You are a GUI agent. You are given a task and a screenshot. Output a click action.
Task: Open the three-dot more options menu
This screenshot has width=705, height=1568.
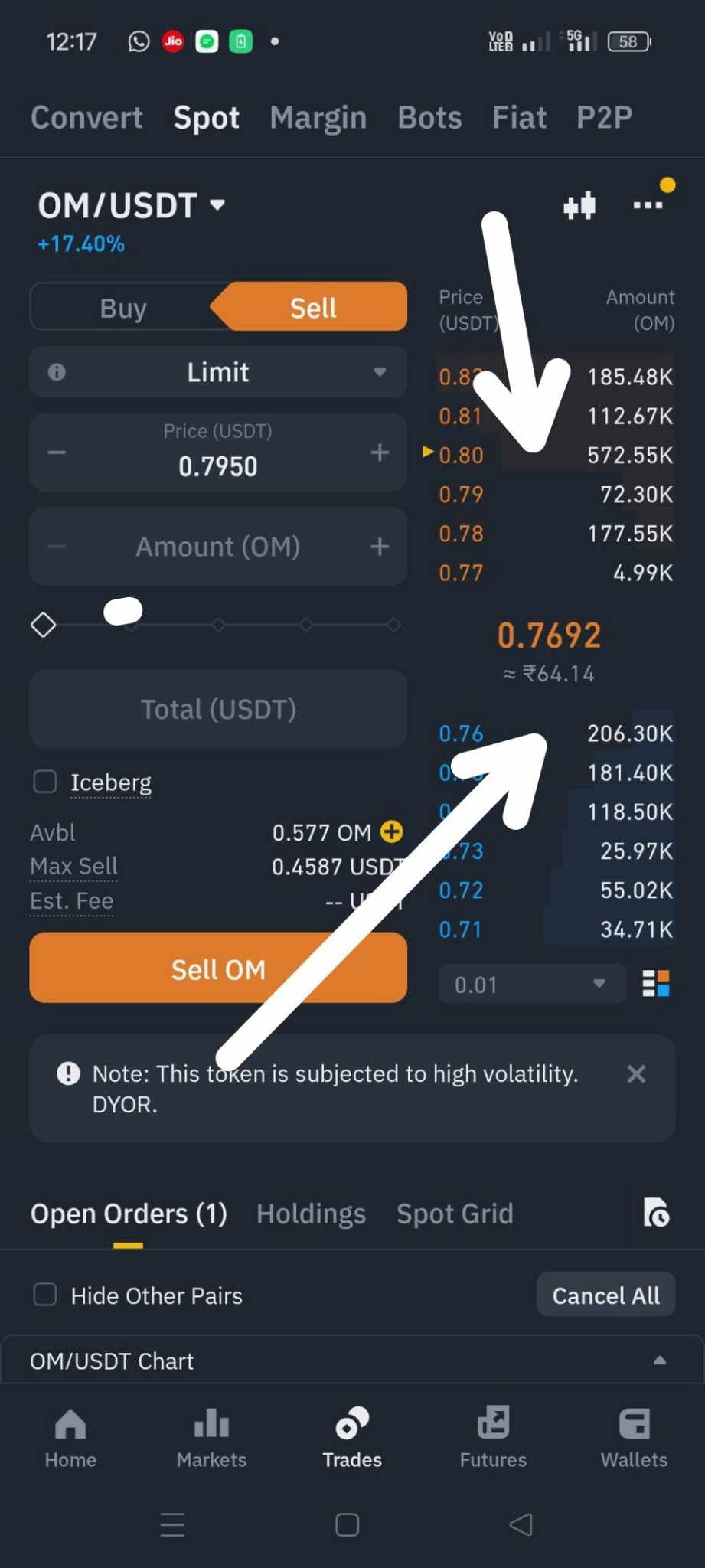coord(647,204)
